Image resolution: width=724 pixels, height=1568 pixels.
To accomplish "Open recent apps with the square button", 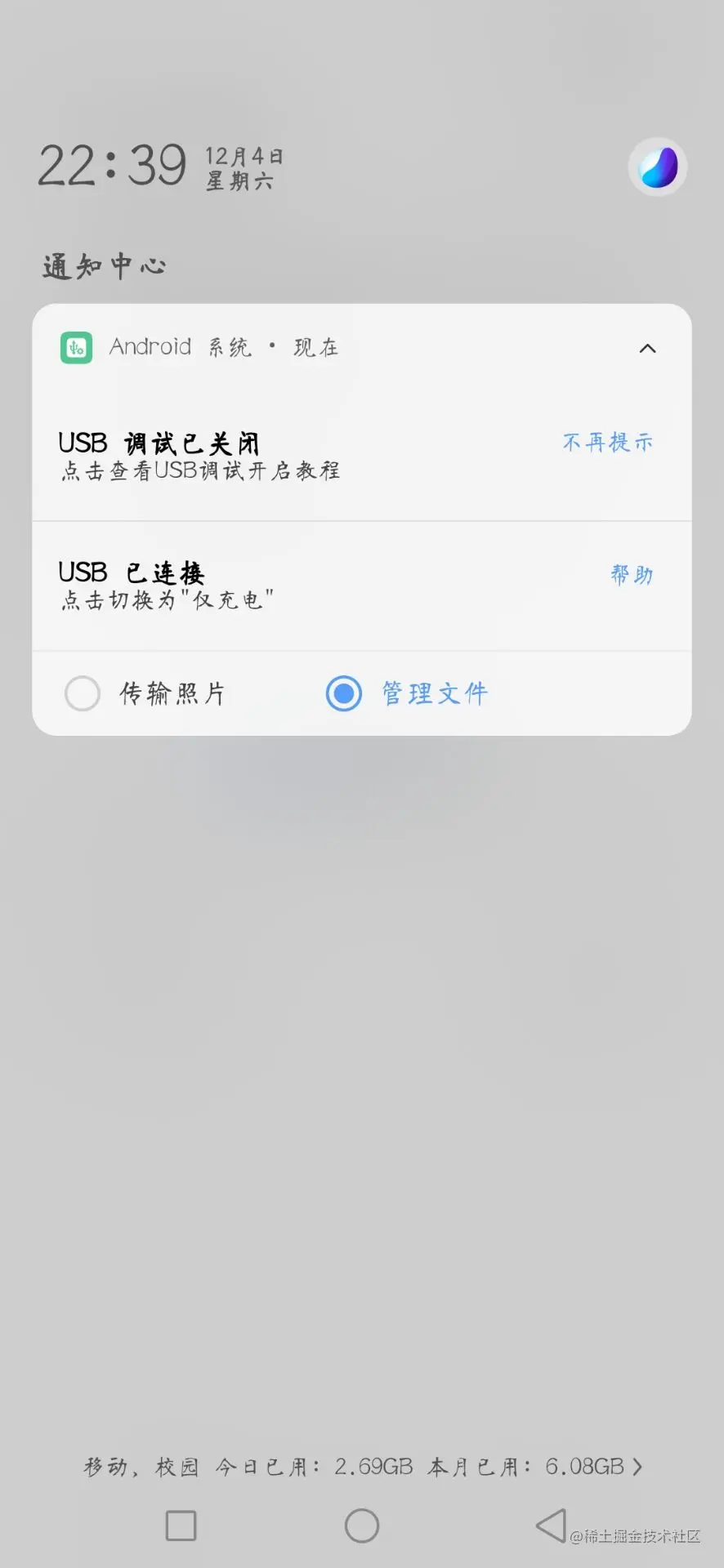I will pos(181,1526).
